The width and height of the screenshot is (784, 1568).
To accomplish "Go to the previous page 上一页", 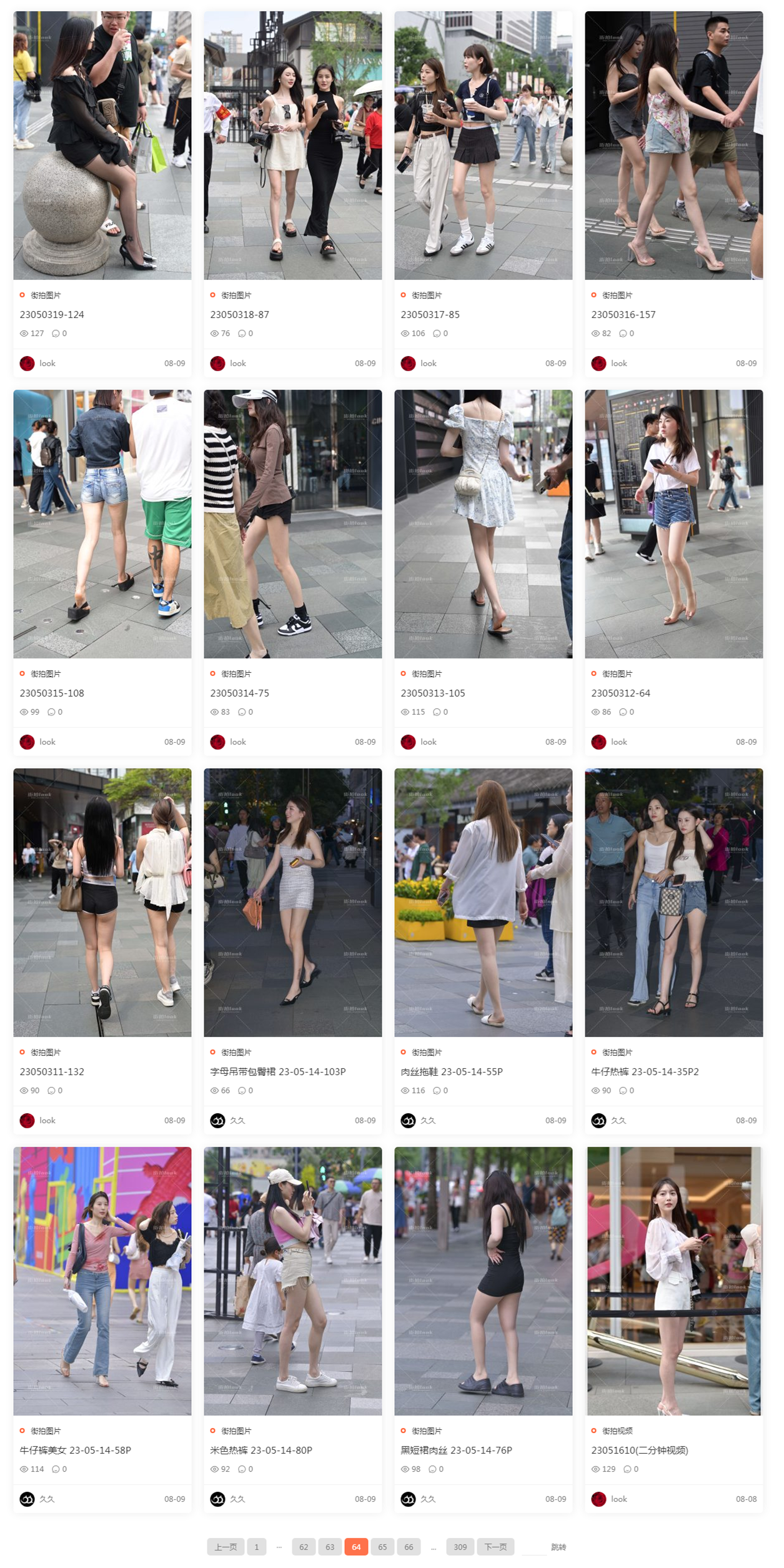I will (x=226, y=1547).
